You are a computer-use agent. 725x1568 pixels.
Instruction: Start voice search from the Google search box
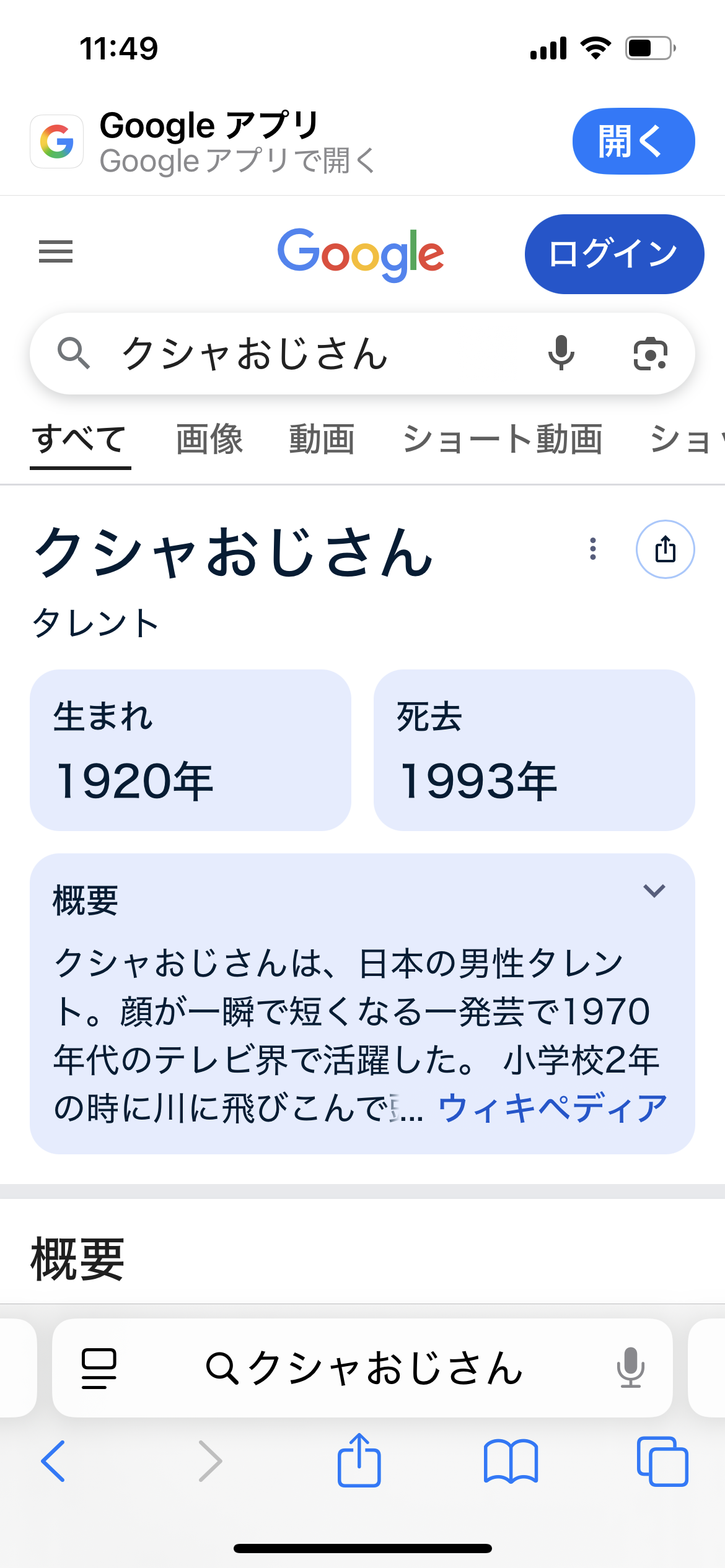click(x=561, y=354)
